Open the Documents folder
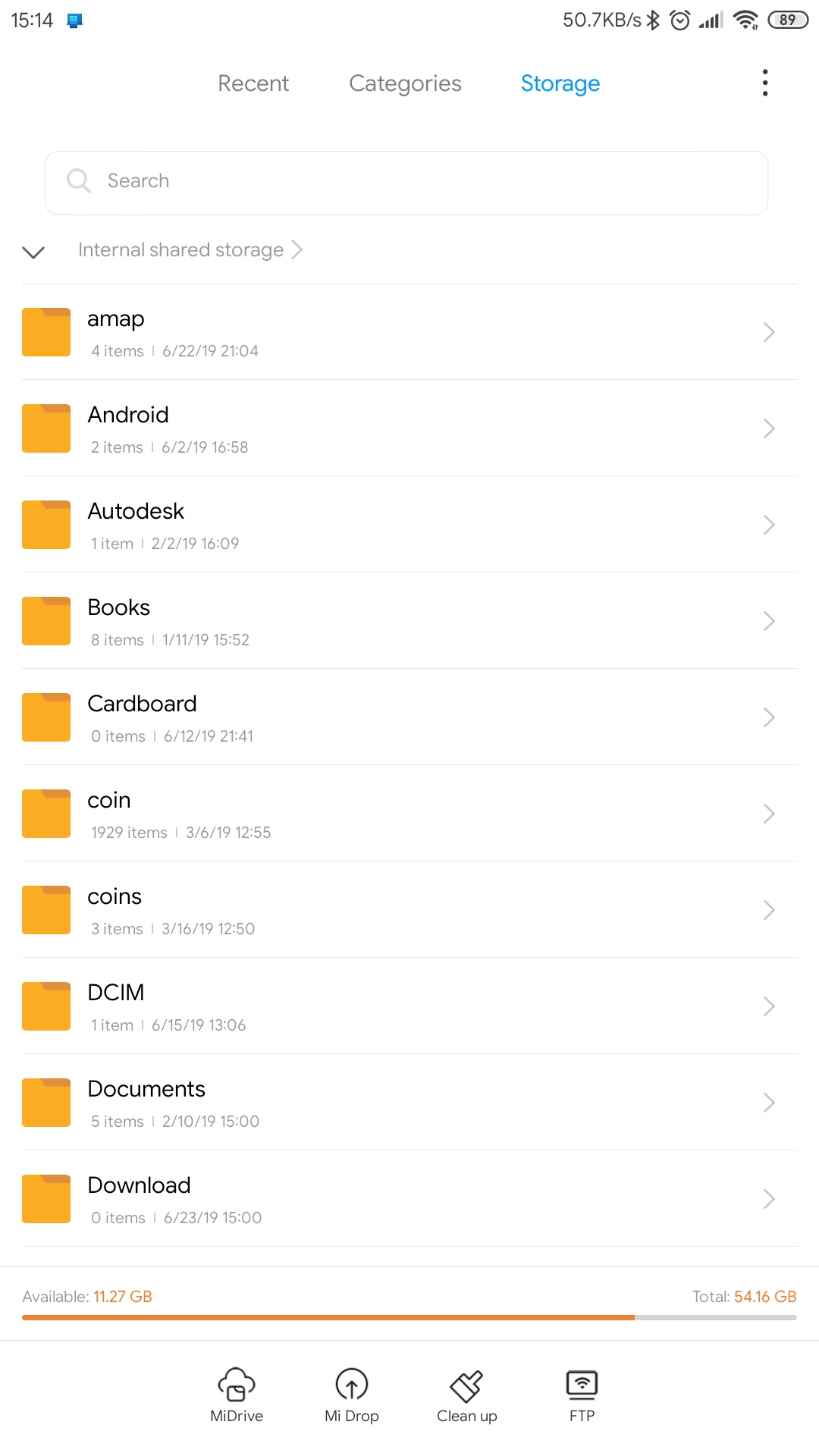 point(409,1103)
